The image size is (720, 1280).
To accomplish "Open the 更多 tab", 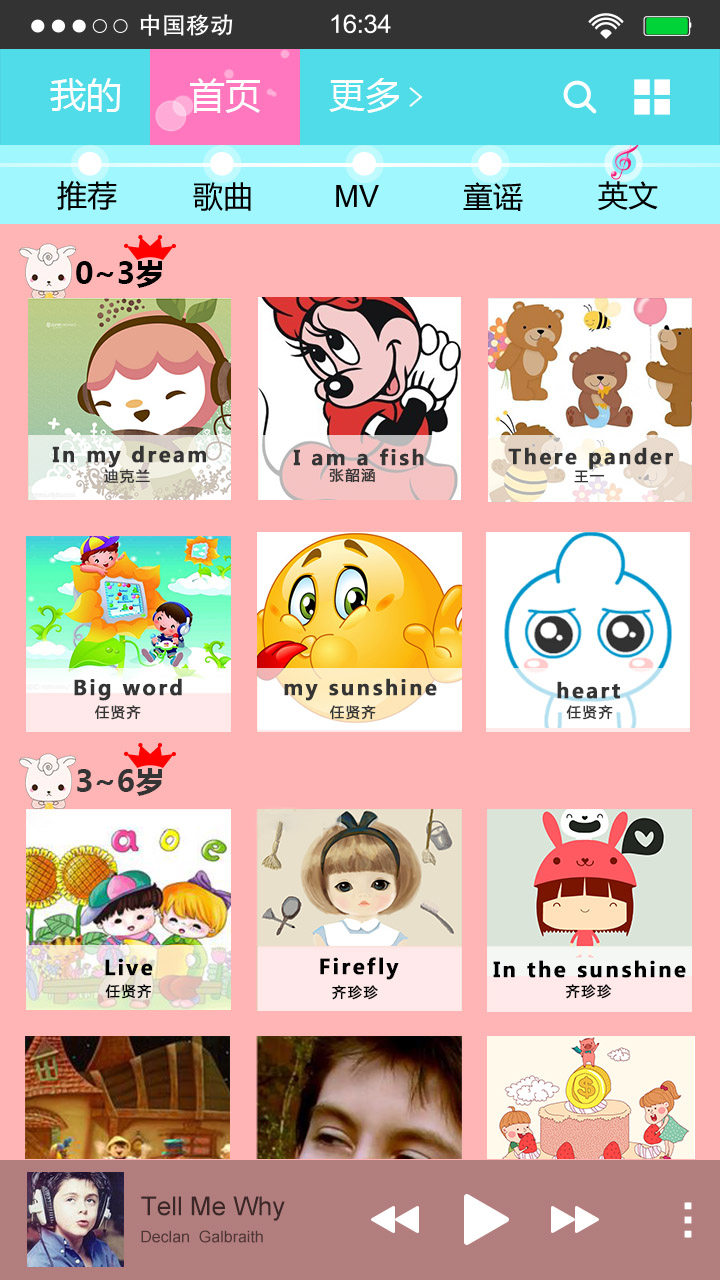I will tap(375, 97).
